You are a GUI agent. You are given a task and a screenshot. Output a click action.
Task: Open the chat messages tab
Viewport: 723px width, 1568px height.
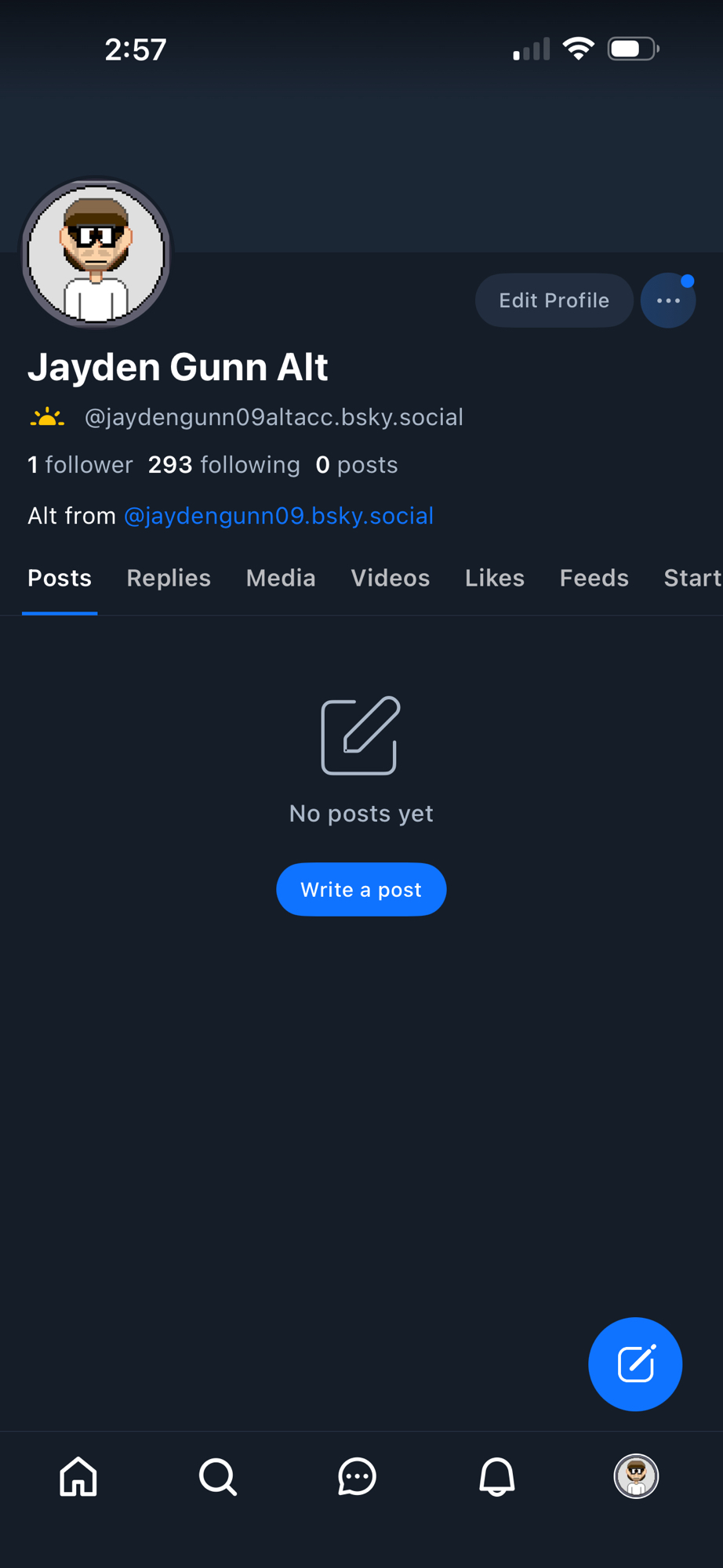click(x=357, y=1477)
